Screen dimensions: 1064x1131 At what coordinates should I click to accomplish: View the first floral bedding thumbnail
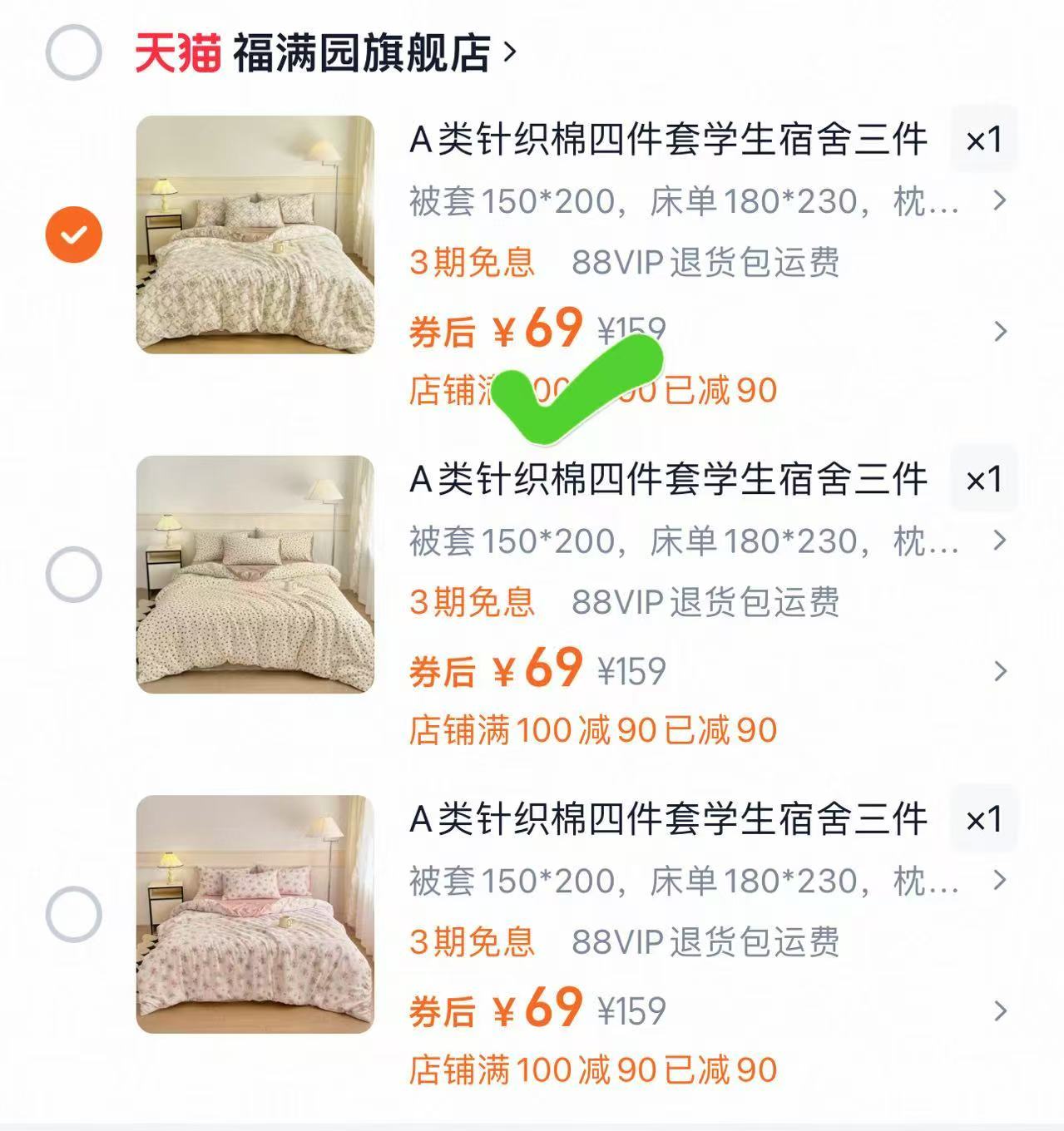coord(254,234)
